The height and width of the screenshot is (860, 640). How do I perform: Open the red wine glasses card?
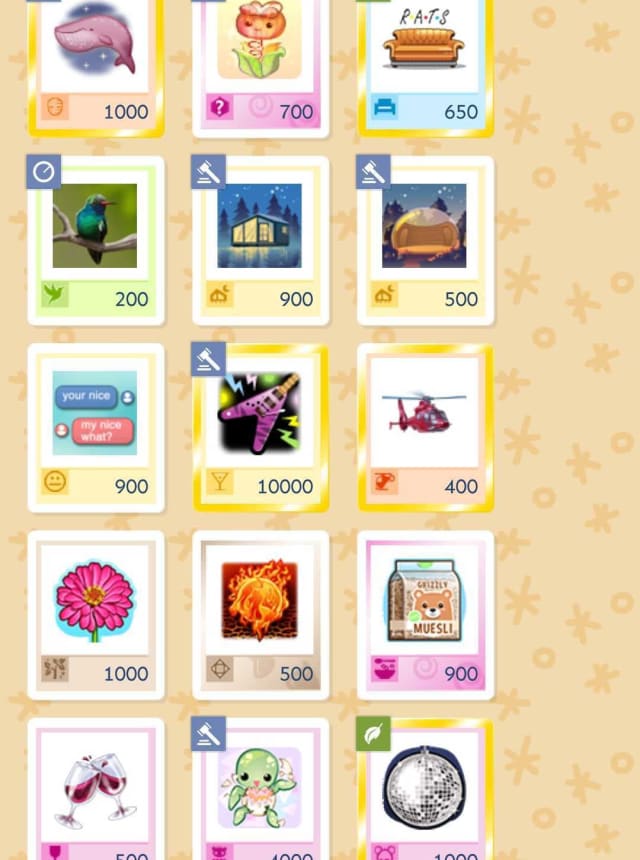tap(95, 785)
